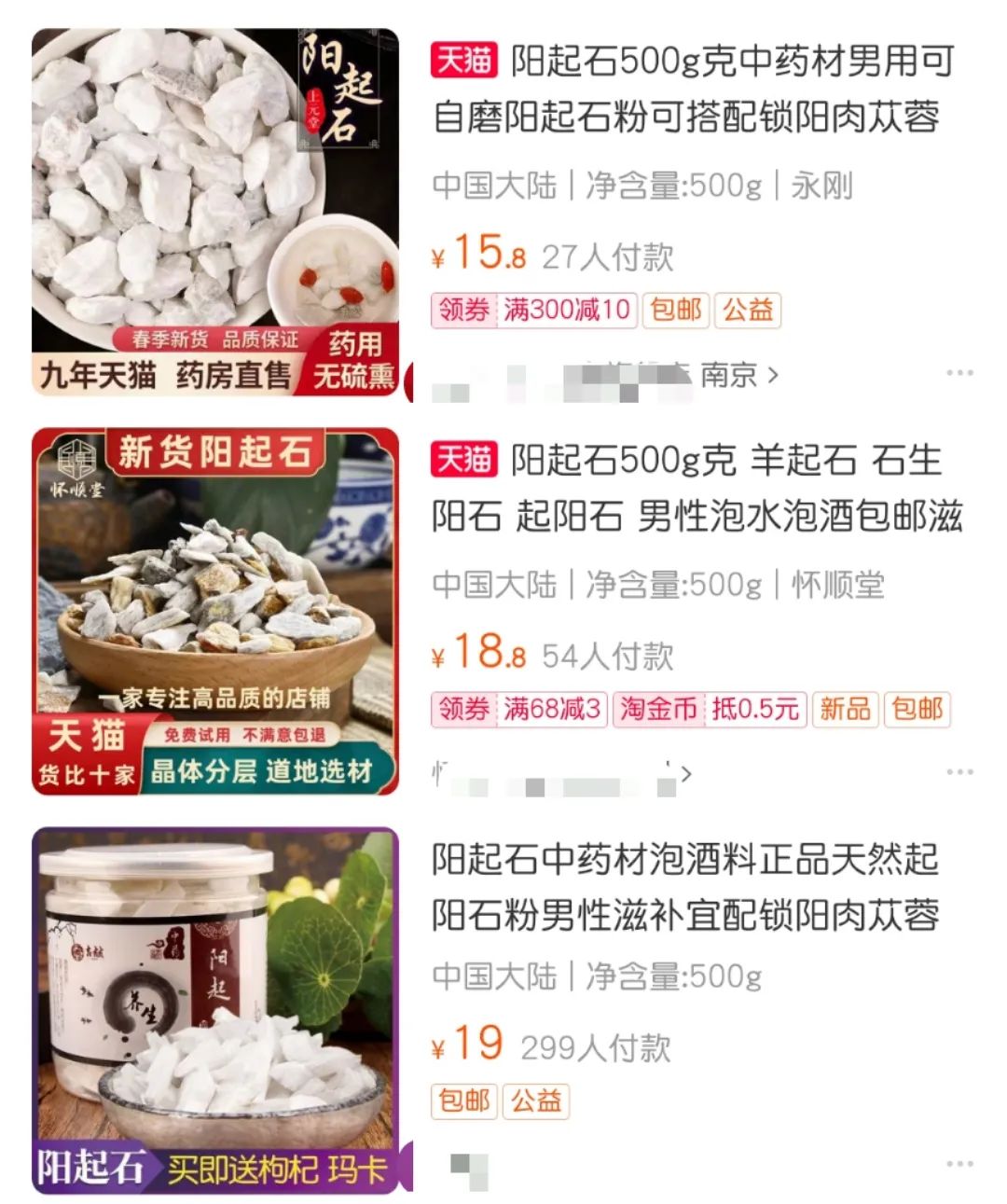
Task: Click the 新品 tag on second listing
Action: click(x=845, y=710)
